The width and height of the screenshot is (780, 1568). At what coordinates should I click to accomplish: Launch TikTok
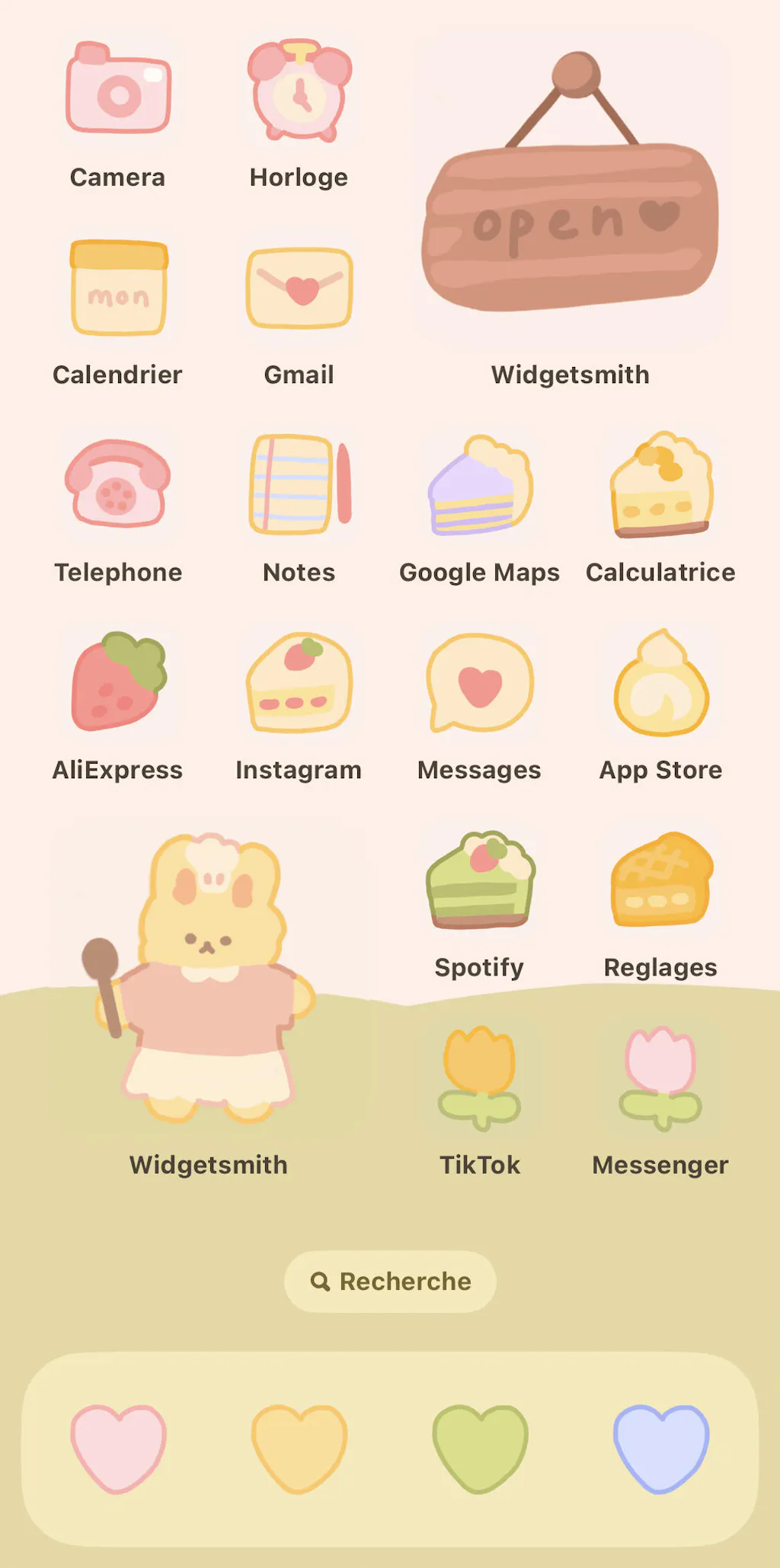[480, 1078]
